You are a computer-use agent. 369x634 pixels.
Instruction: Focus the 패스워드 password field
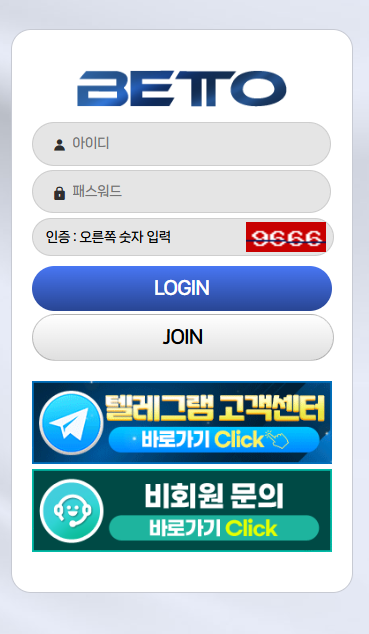coord(181,192)
